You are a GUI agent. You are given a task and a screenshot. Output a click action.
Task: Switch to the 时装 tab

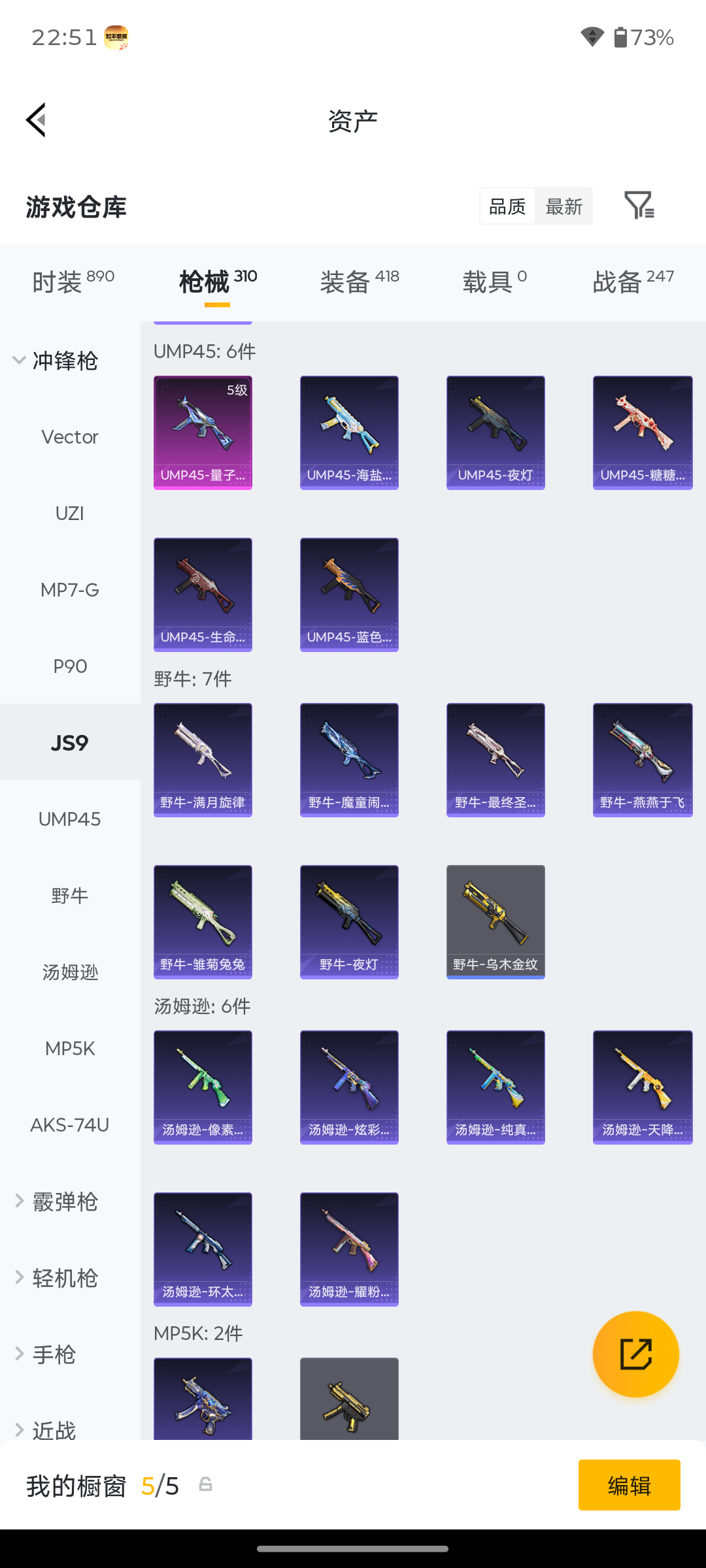[73, 282]
